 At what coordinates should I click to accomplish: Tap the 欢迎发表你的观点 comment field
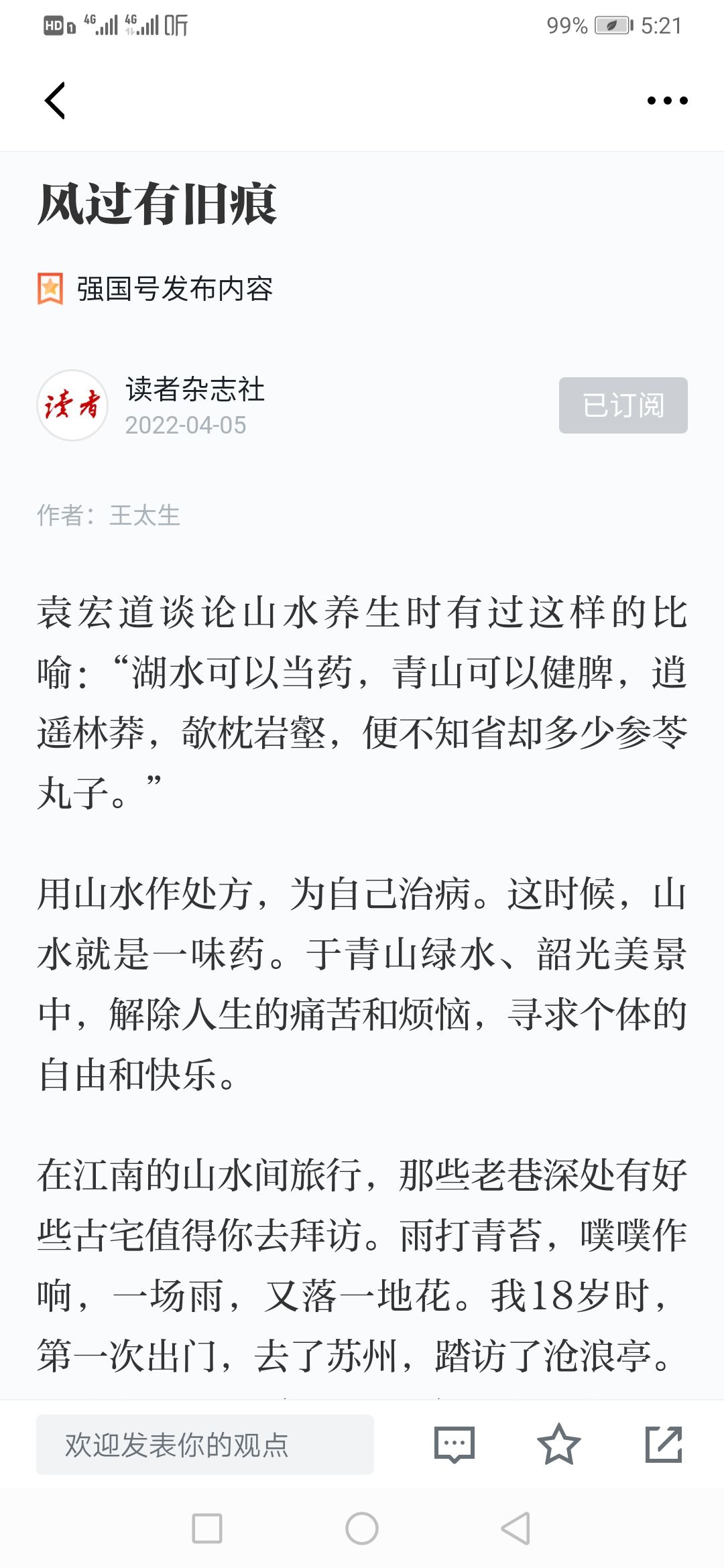click(204, 1445)
